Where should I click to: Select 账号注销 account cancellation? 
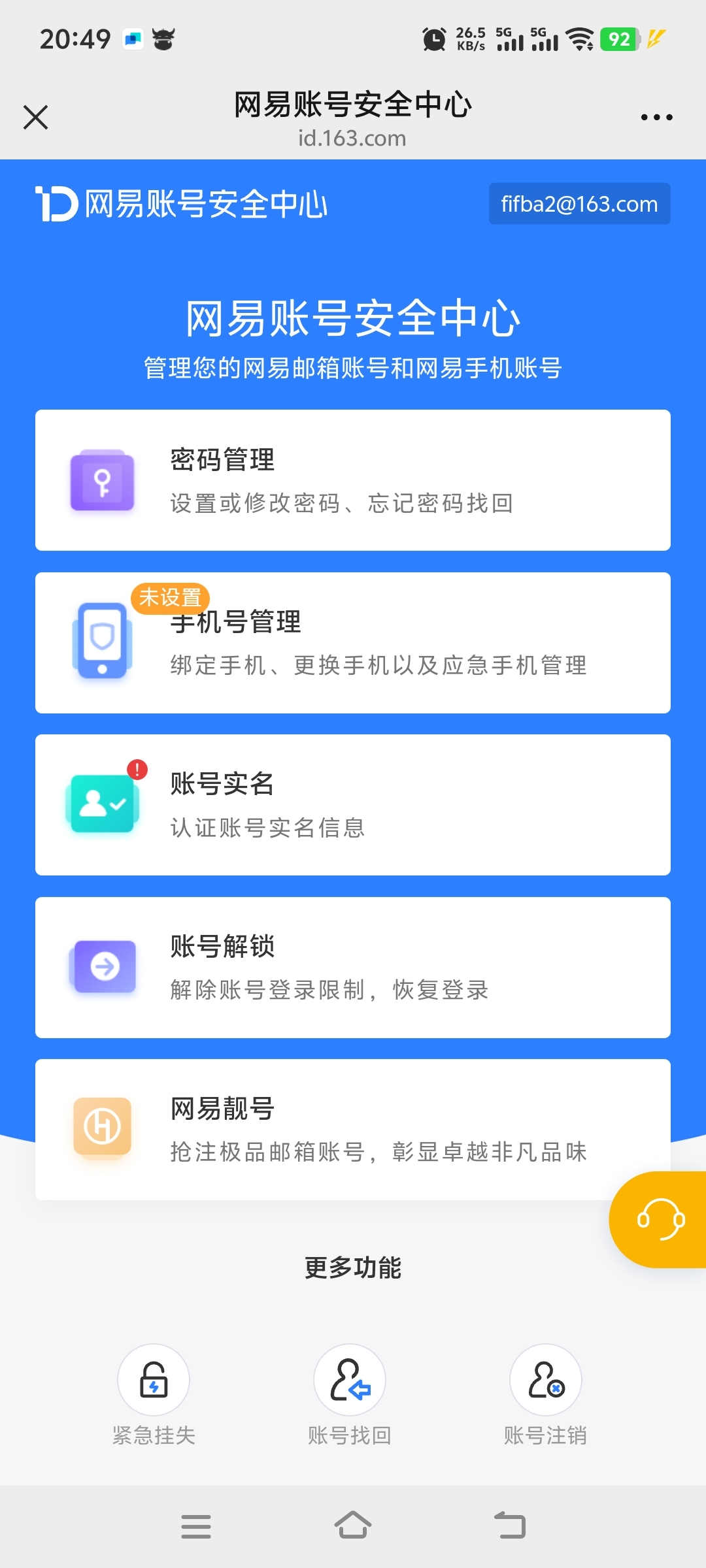pos(546,1393)
